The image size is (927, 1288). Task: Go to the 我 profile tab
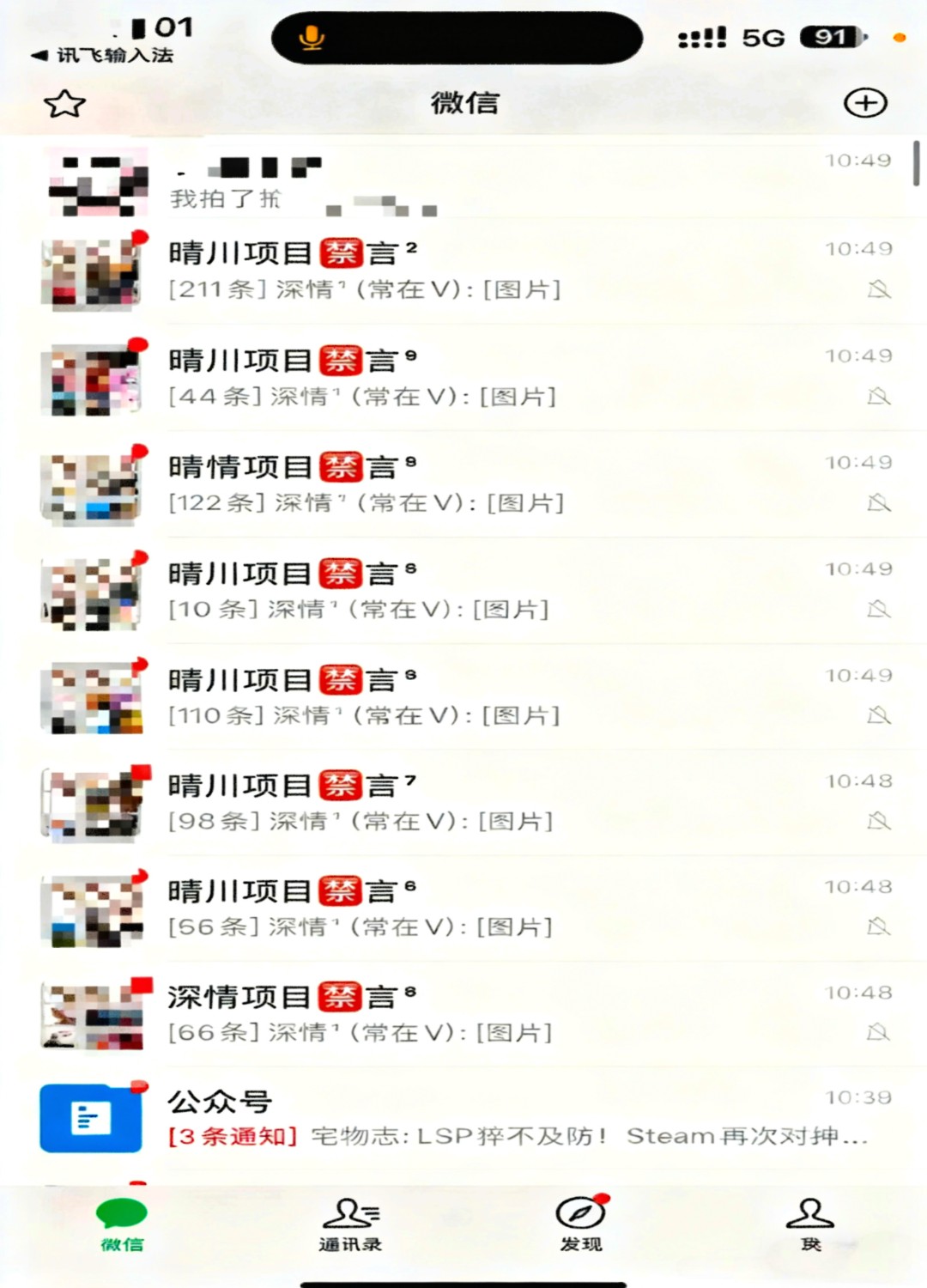tap(810, 1224)
